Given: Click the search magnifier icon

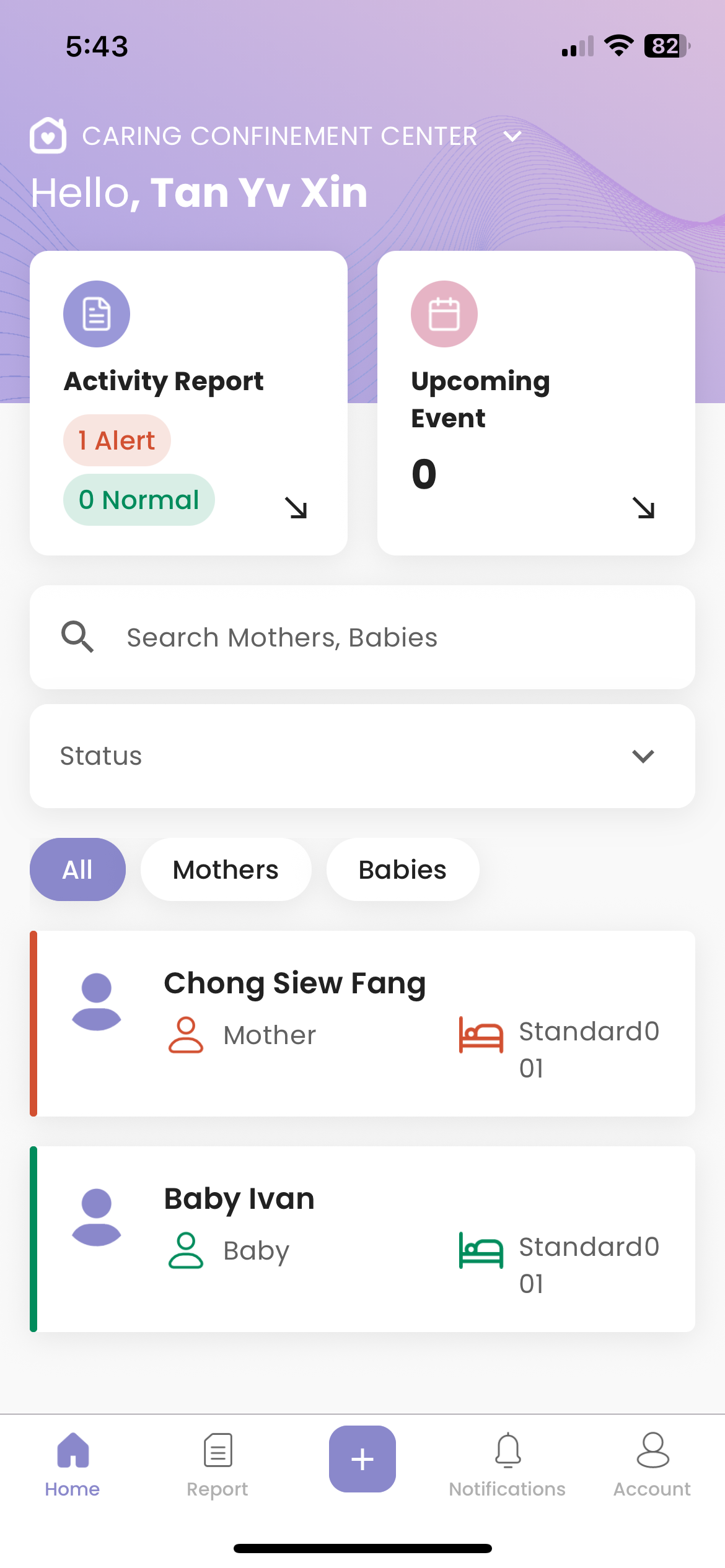Looking at the screenshot, I should coord(77,637).
